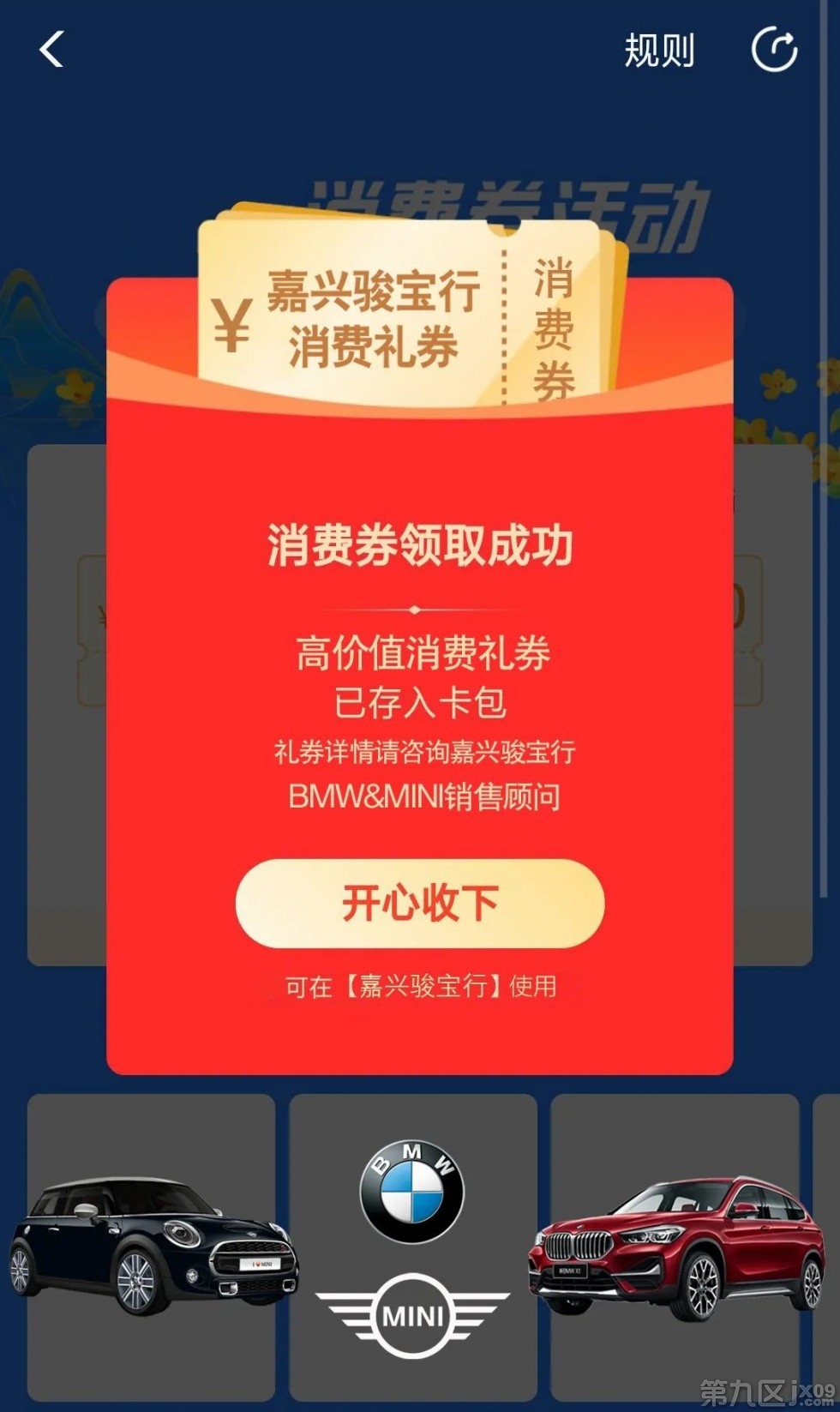Viewport: 840px width, 1412px height.
Task: Tap the refresh icon
Action: click(x=774, y=50)
